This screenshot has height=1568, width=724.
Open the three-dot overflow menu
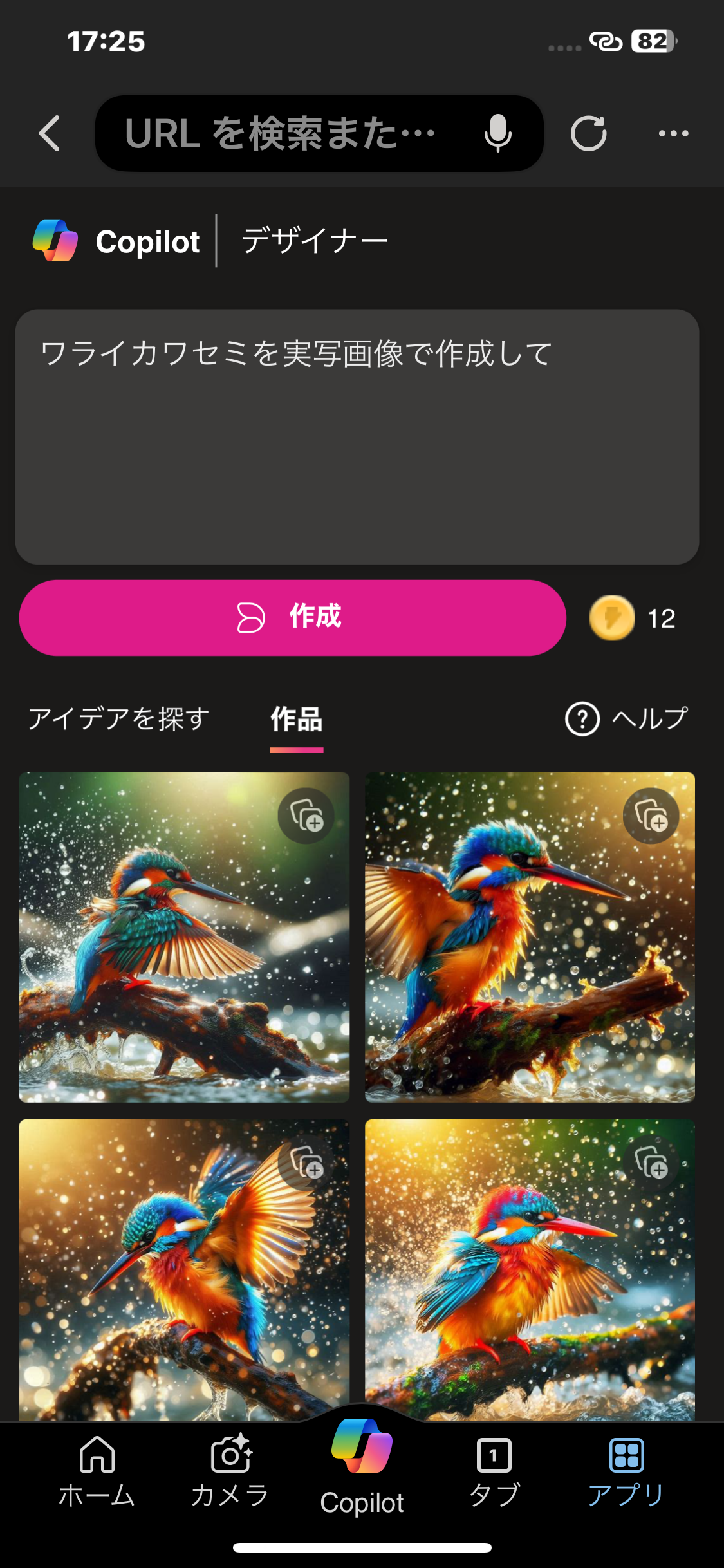click(x=673, y=134)
